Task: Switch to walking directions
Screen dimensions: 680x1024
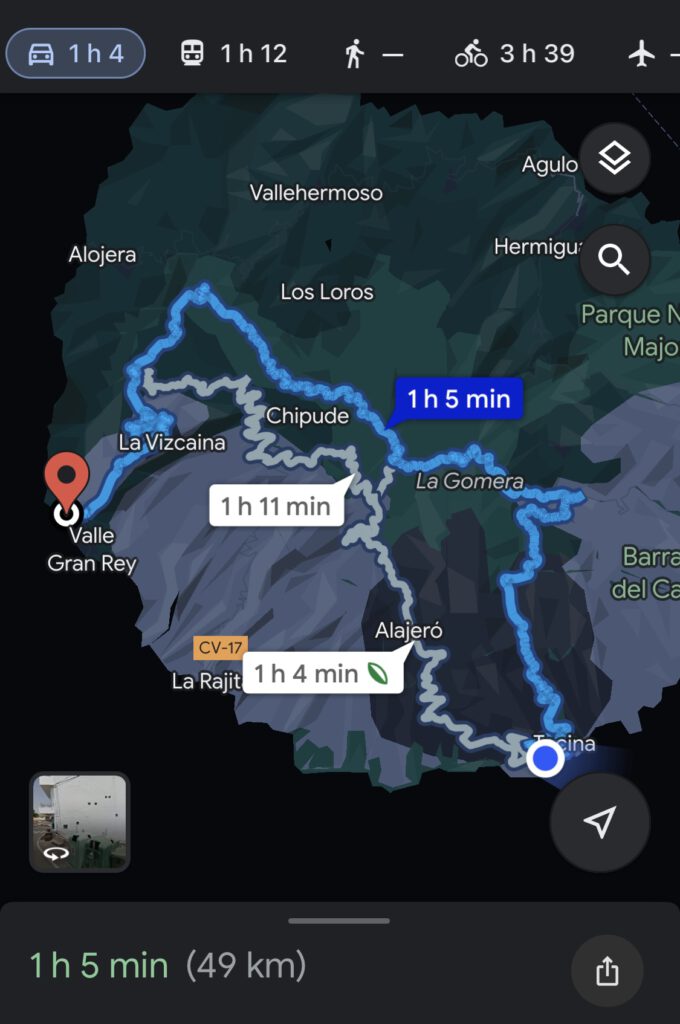Action: point(373,54)
